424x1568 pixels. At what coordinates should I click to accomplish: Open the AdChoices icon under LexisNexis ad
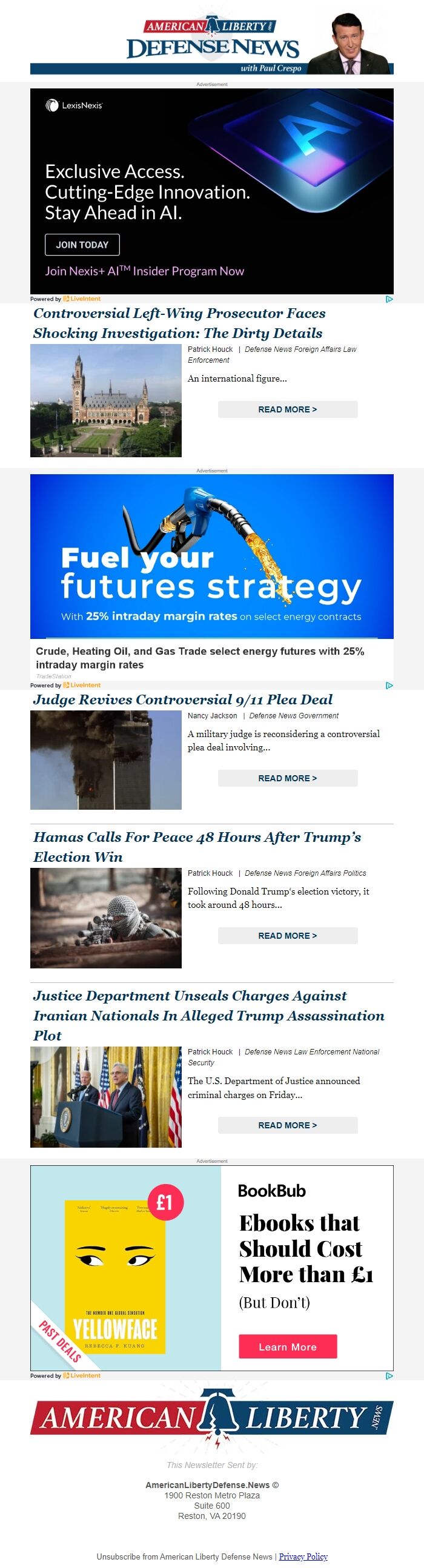pyautogui.click(x=389, y=299)
